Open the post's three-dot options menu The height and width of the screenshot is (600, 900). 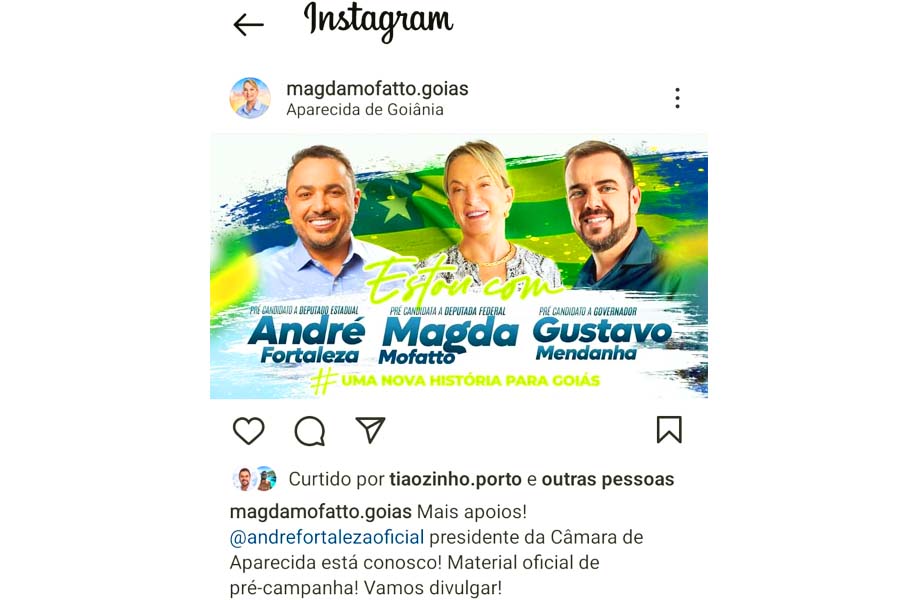tap(677, 98)
